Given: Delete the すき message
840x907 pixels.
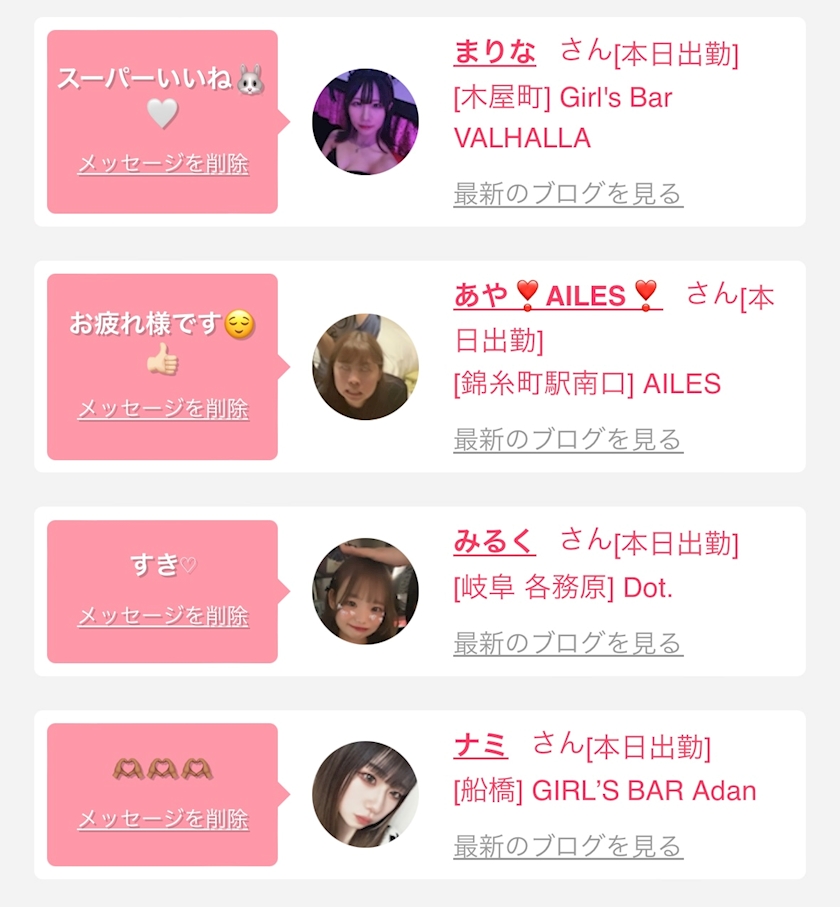Looking at the screenshot, I should click(x=163, y=616).
